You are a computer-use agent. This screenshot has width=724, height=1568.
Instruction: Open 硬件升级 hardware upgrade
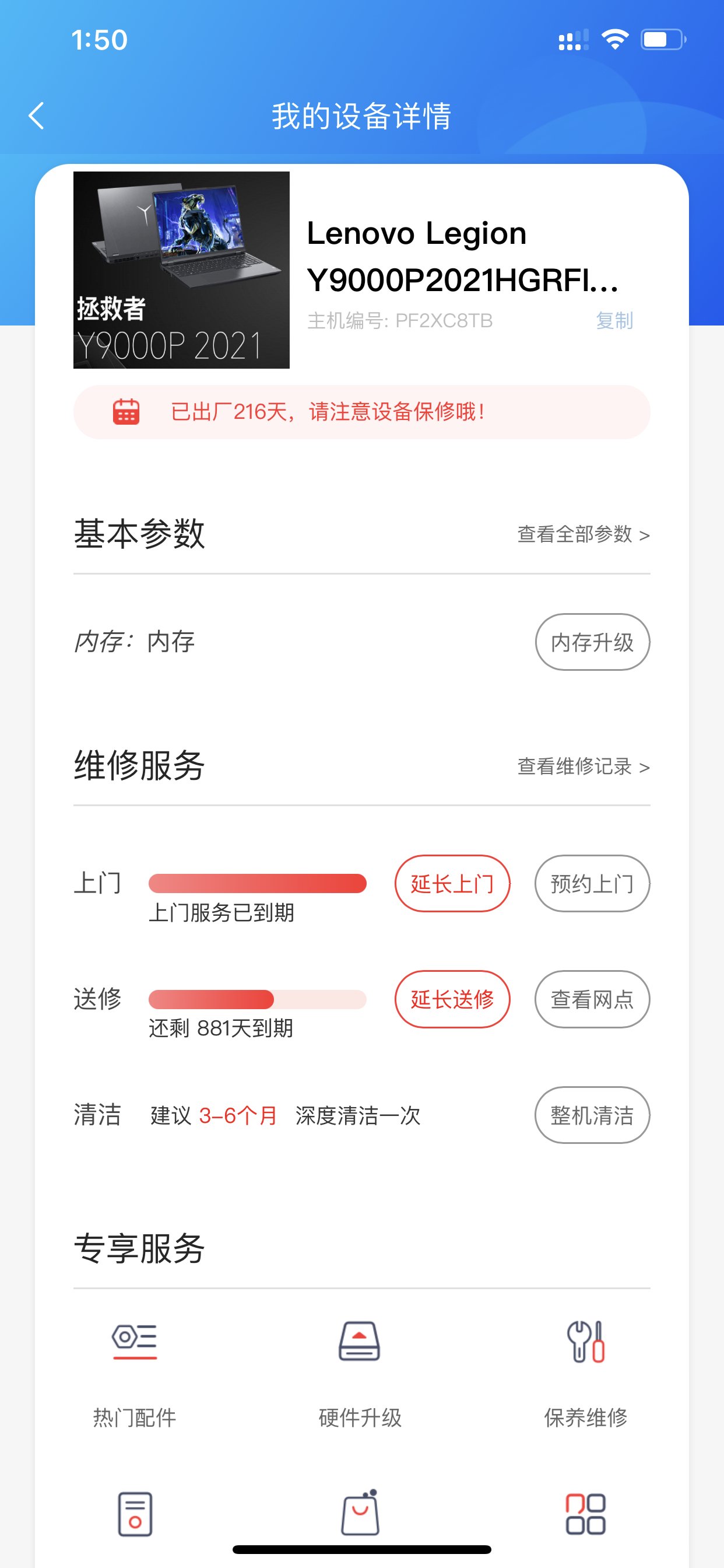(x=360, y=1375)
